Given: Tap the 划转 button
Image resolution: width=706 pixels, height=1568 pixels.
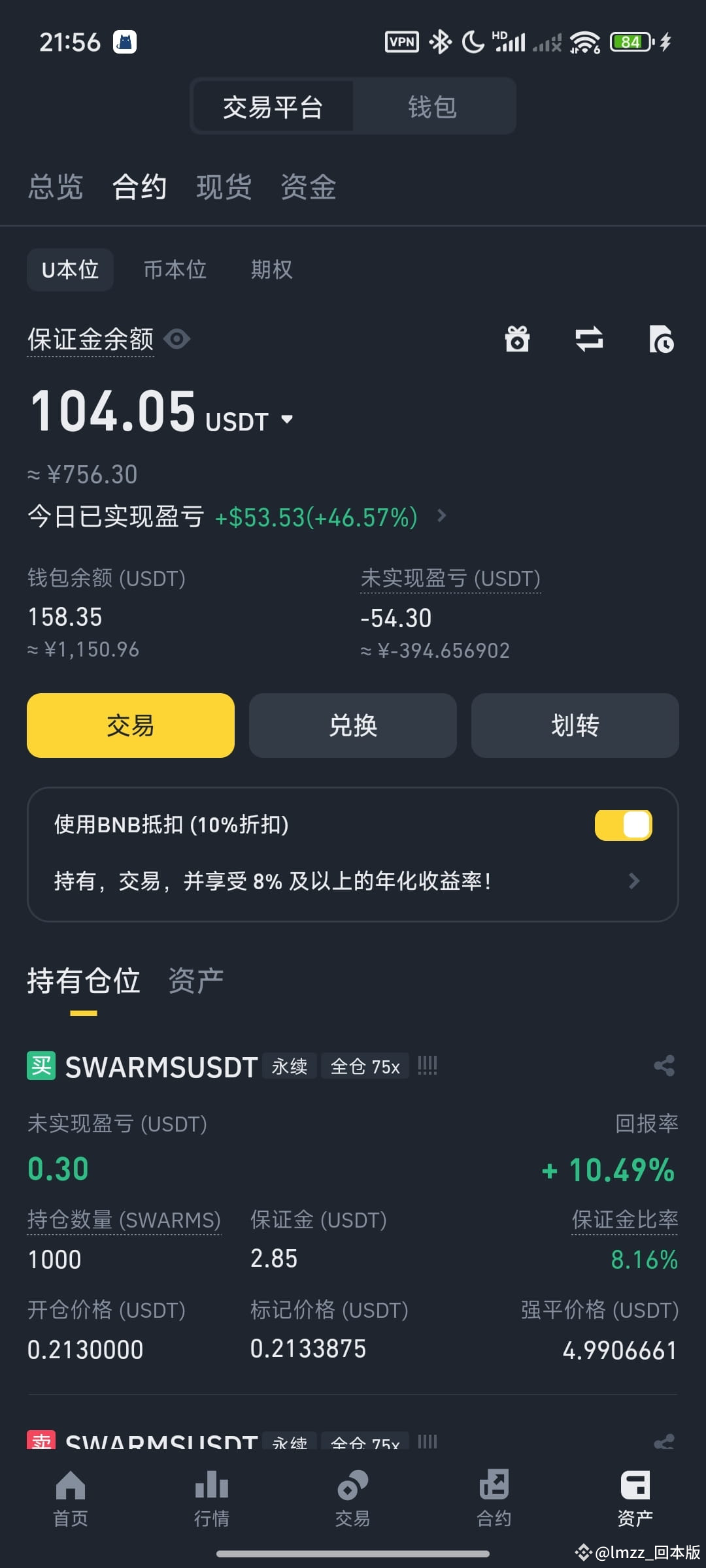Looking at the screenshot, I should 575,725.
